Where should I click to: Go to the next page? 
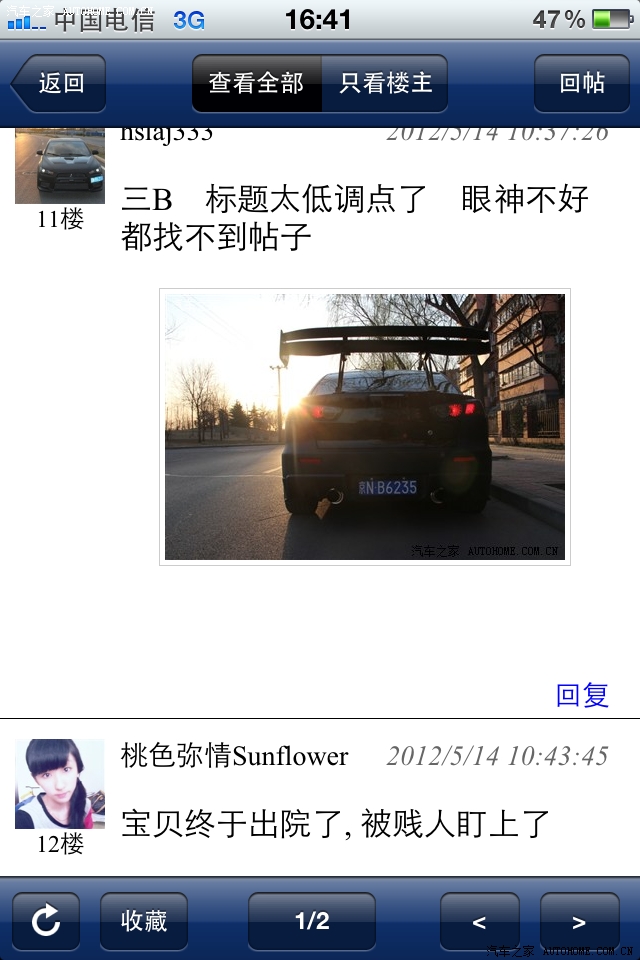[x=579, y=921]
